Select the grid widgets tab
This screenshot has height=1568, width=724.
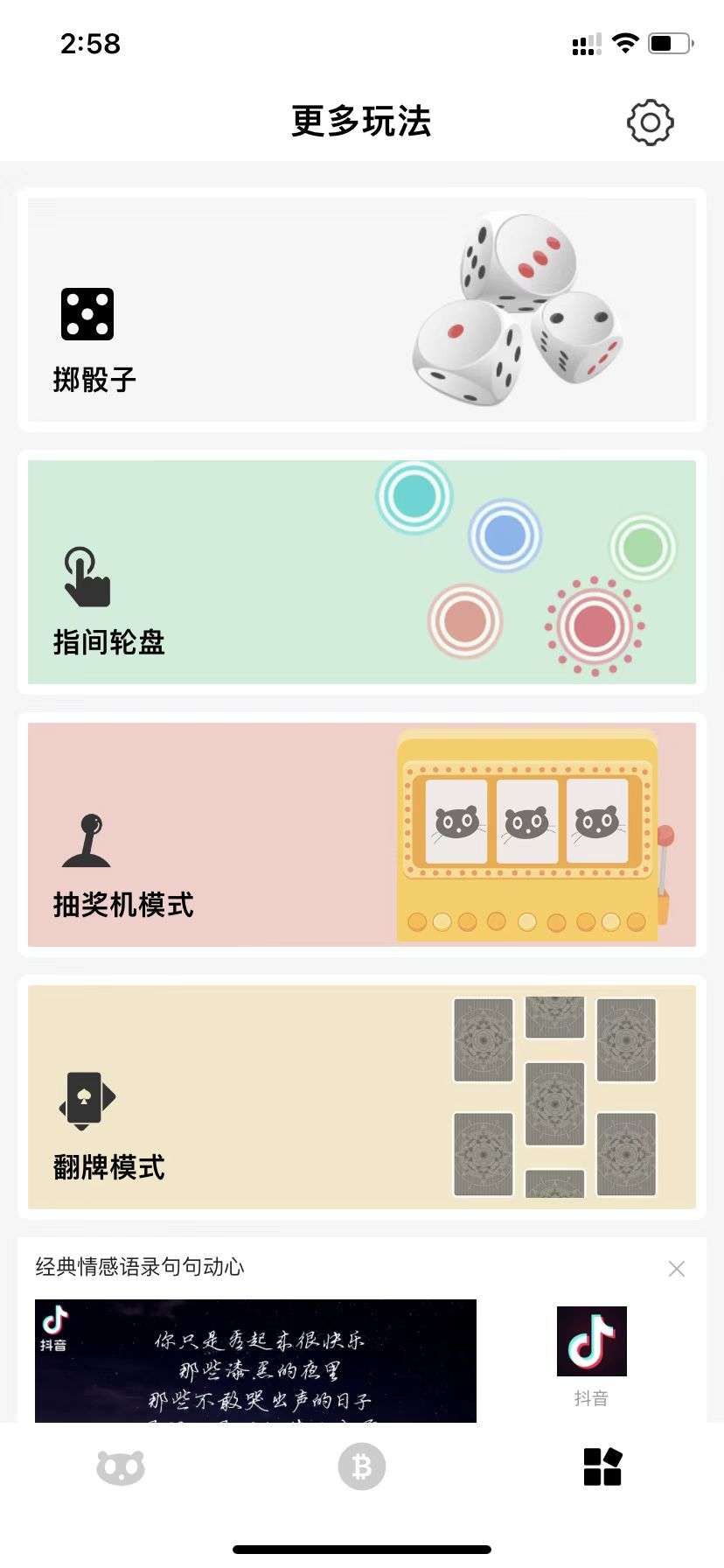pos(603,1466)
